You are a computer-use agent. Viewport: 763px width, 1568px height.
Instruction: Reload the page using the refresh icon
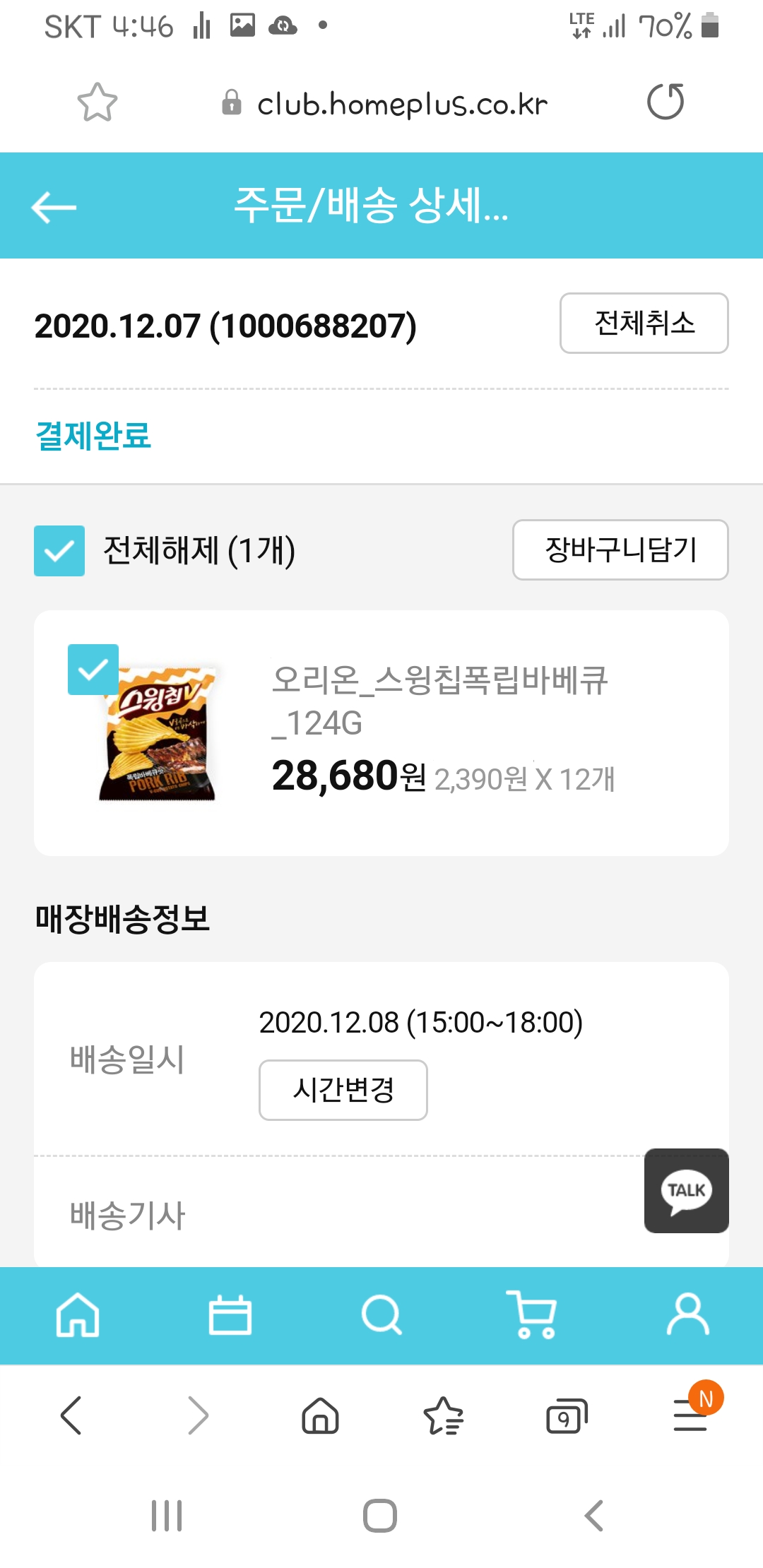pos(665,102)
